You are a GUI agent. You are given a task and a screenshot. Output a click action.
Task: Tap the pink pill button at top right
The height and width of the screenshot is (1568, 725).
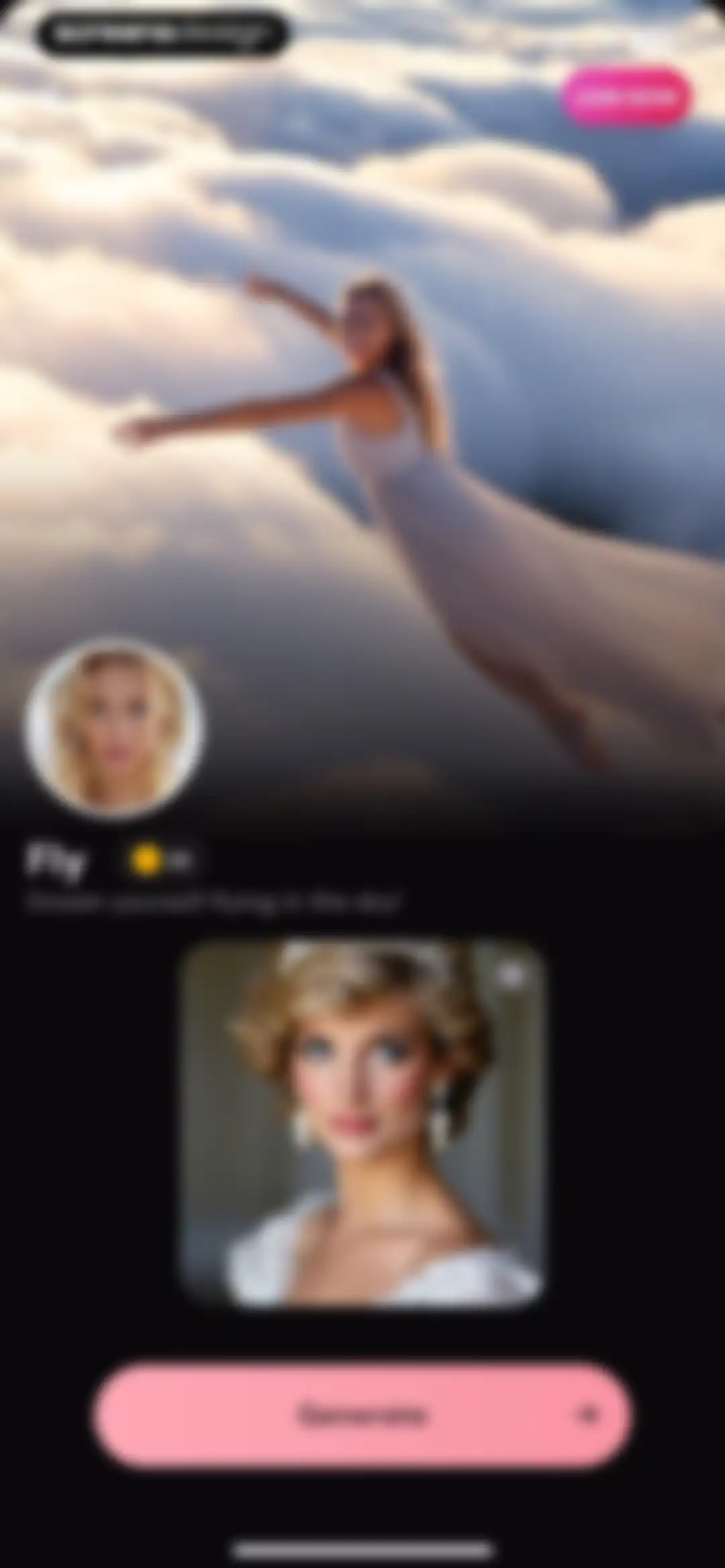click(626, 97)
